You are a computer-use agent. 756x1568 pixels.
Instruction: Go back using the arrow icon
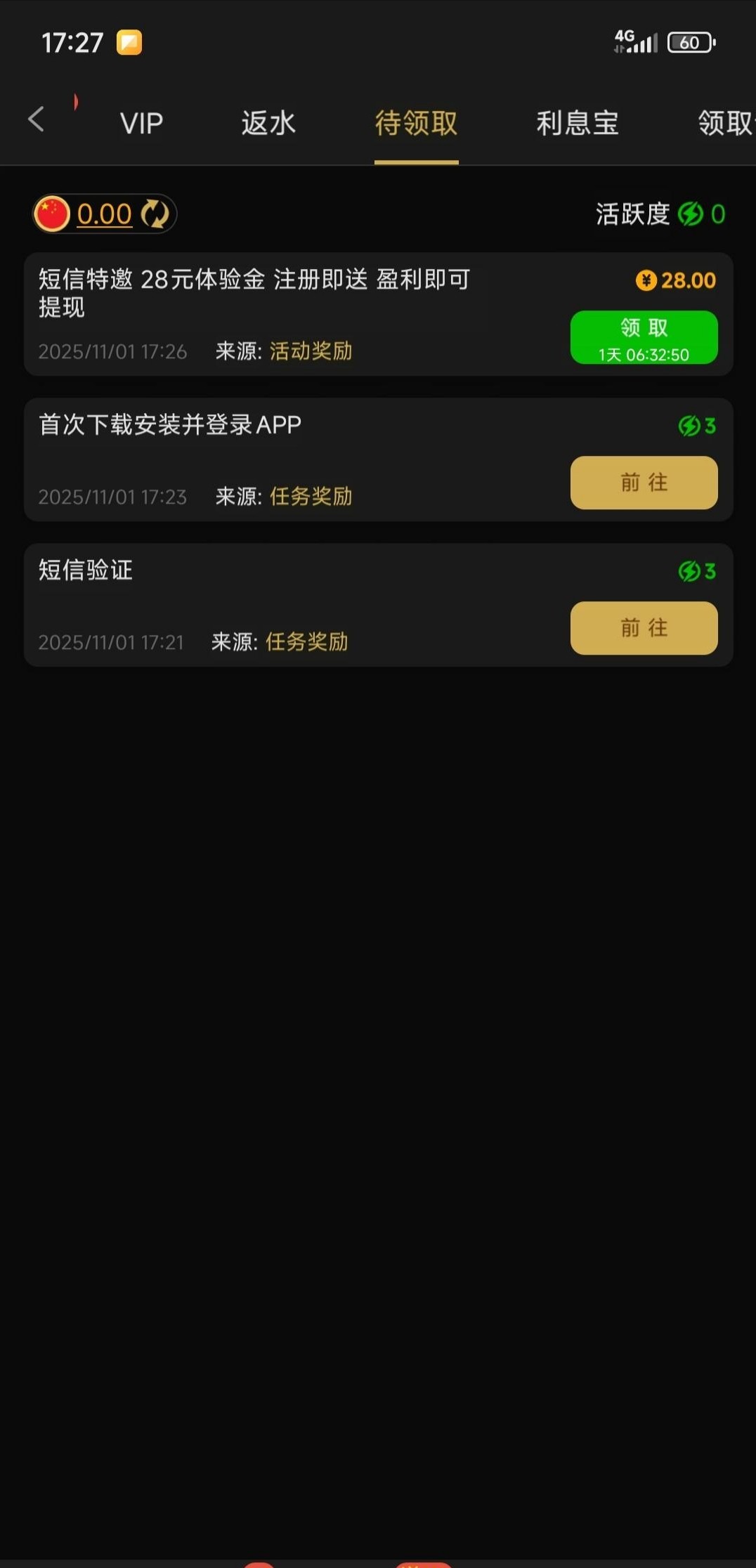click(x=37, y=119)
